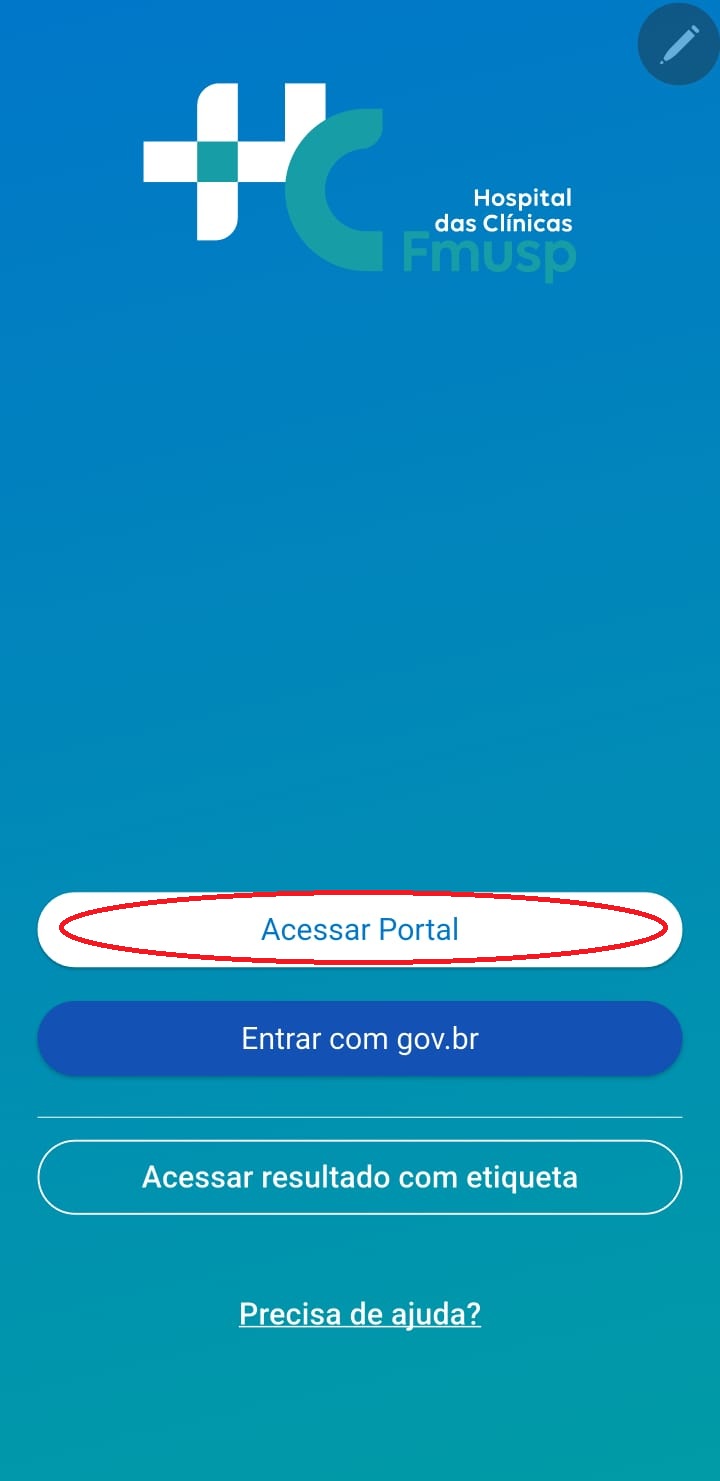This screenshot has width=720, height=1481.
Task: Select Acessar resultado com etiqueta
Action: coord(360,1176)
